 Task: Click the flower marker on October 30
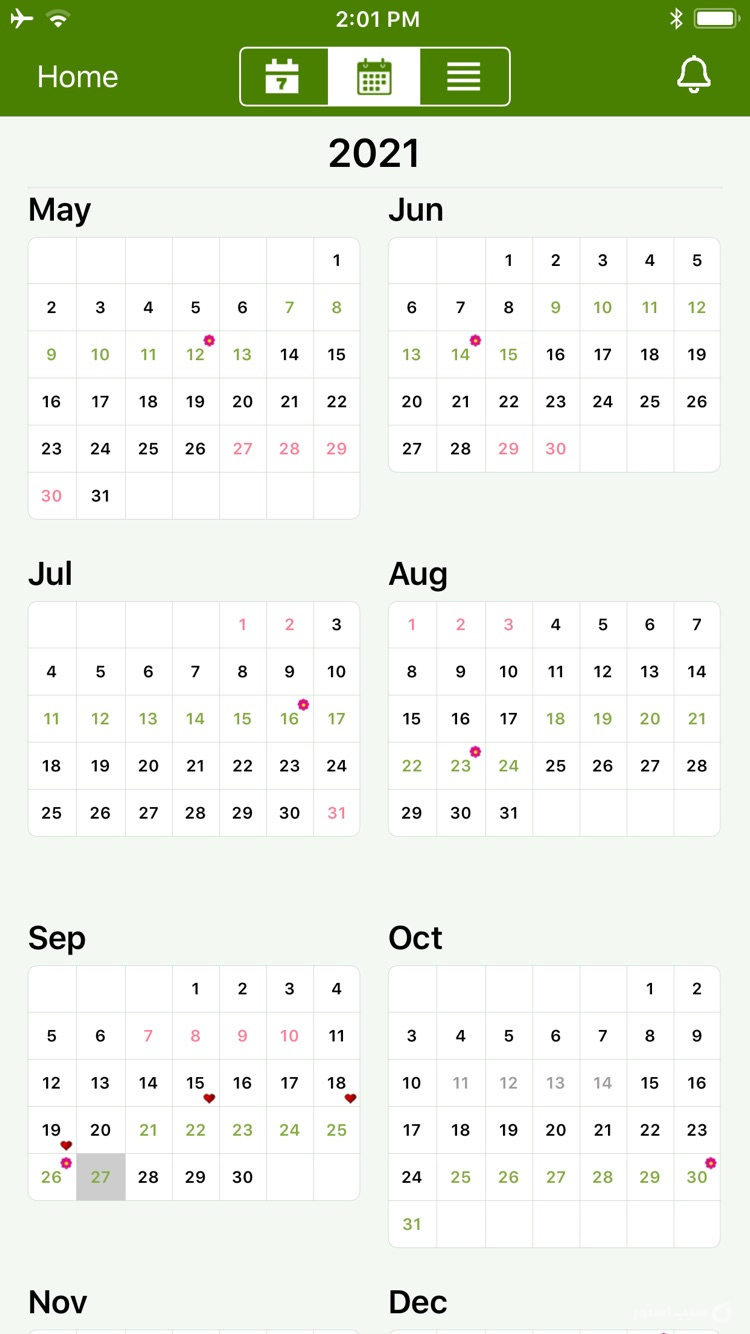[711, 1164]
